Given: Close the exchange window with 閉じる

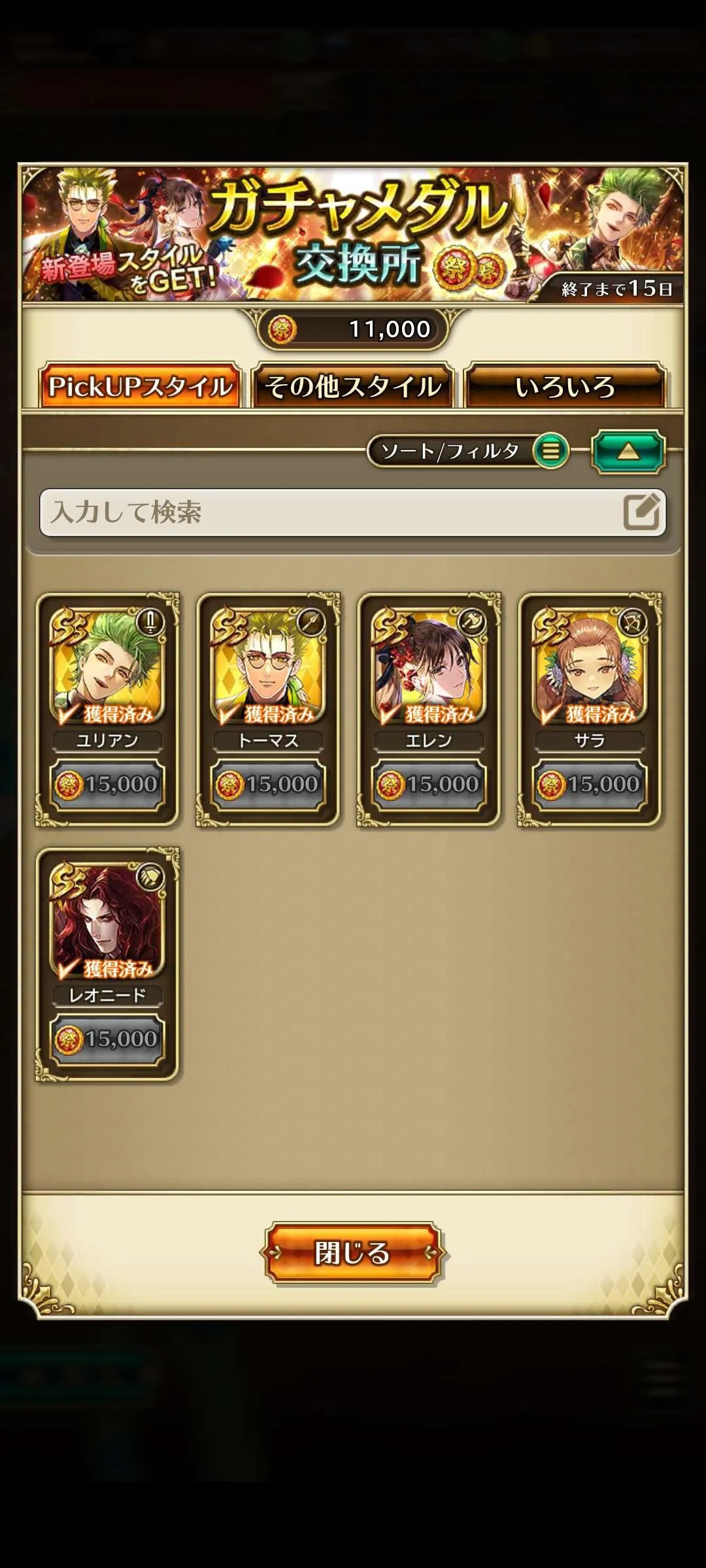Looking at the screenshot, I should 352,1252.
